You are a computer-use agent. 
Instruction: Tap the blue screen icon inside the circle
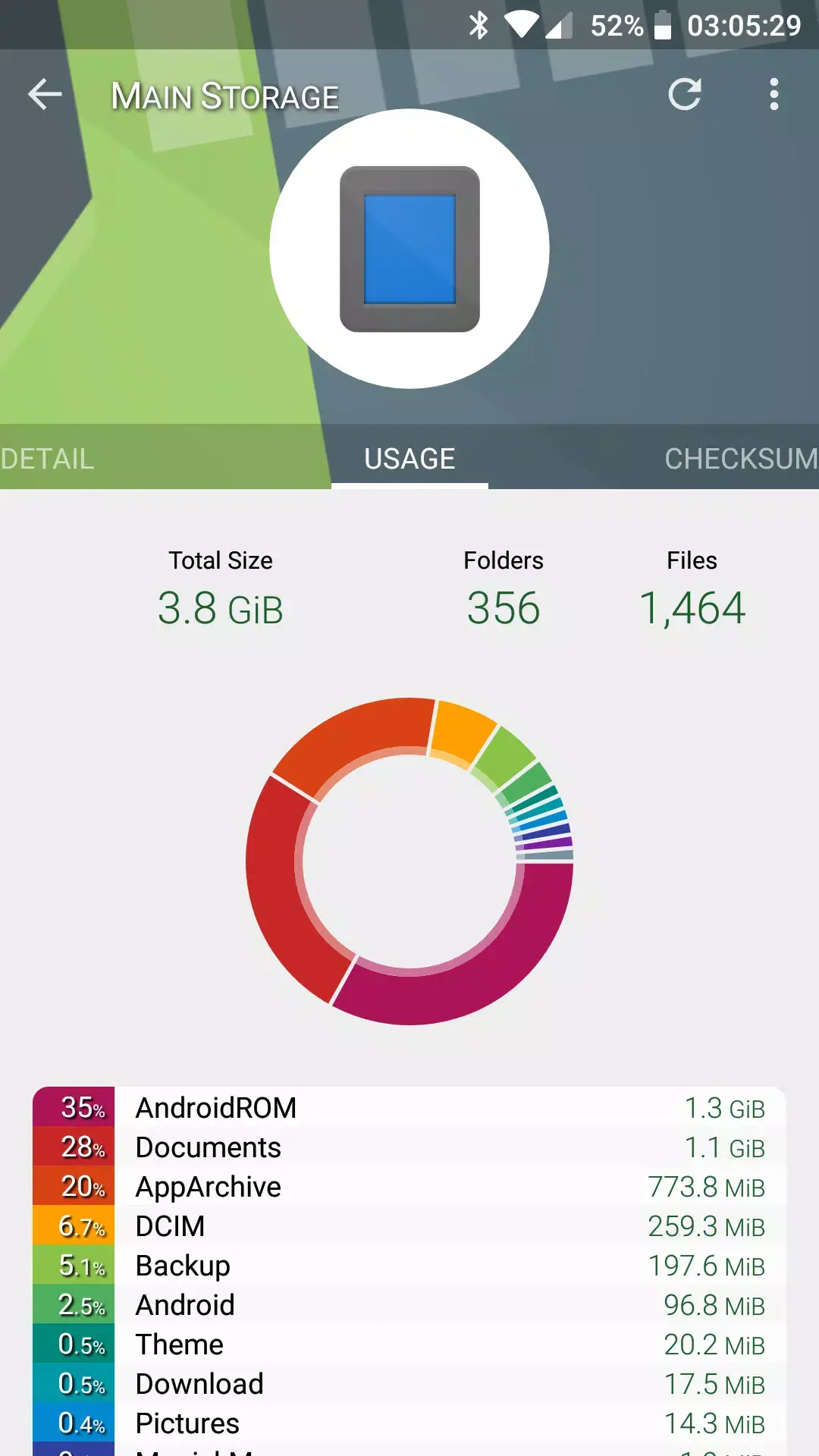pos(408,250)
